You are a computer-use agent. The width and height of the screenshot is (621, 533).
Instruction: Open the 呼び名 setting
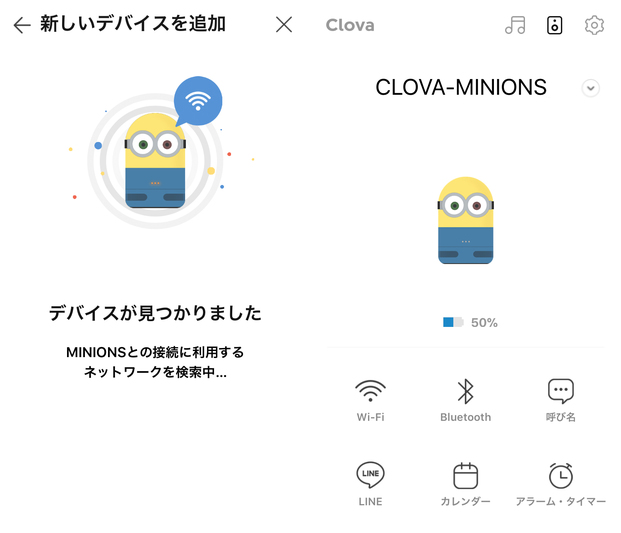tap(560, 399)
